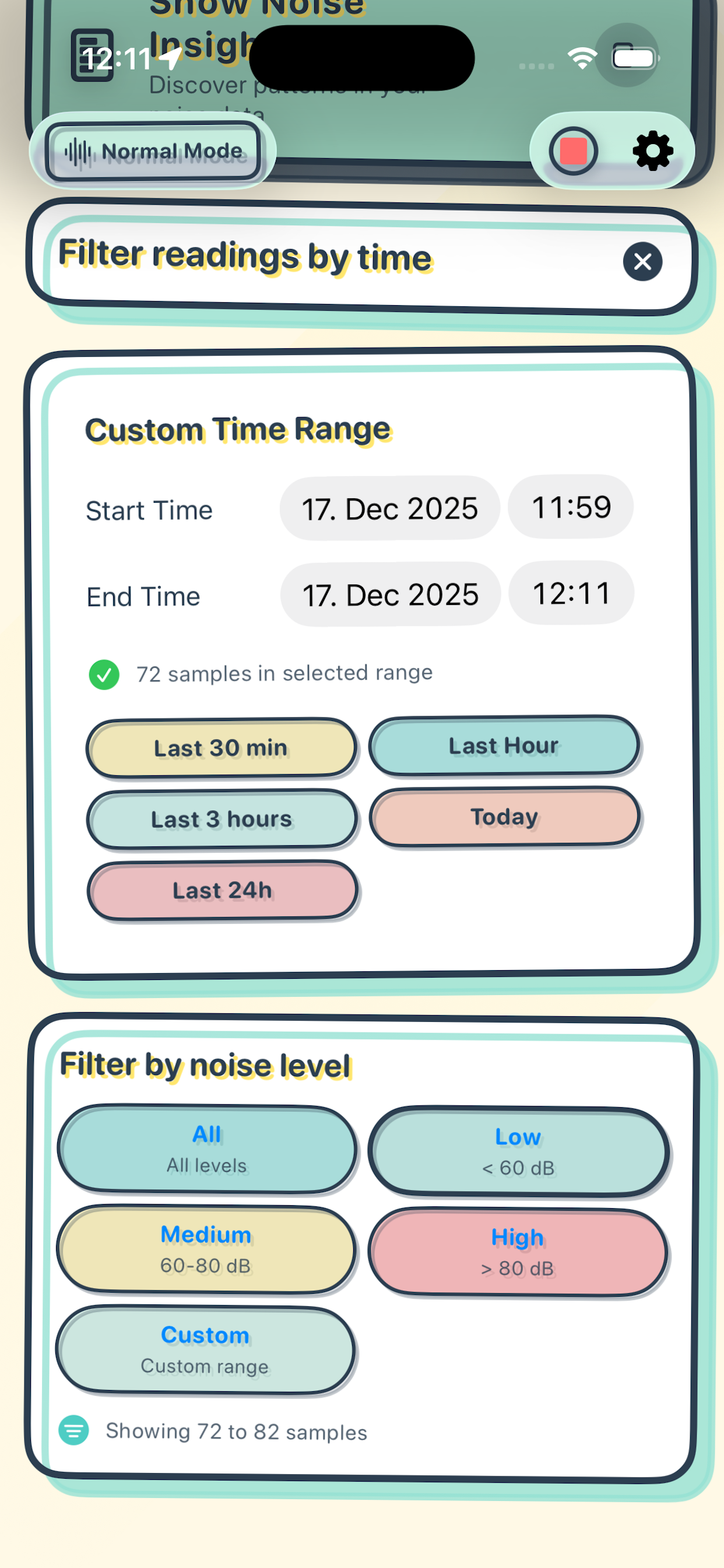Open the End Time date picker

point(390,594)
